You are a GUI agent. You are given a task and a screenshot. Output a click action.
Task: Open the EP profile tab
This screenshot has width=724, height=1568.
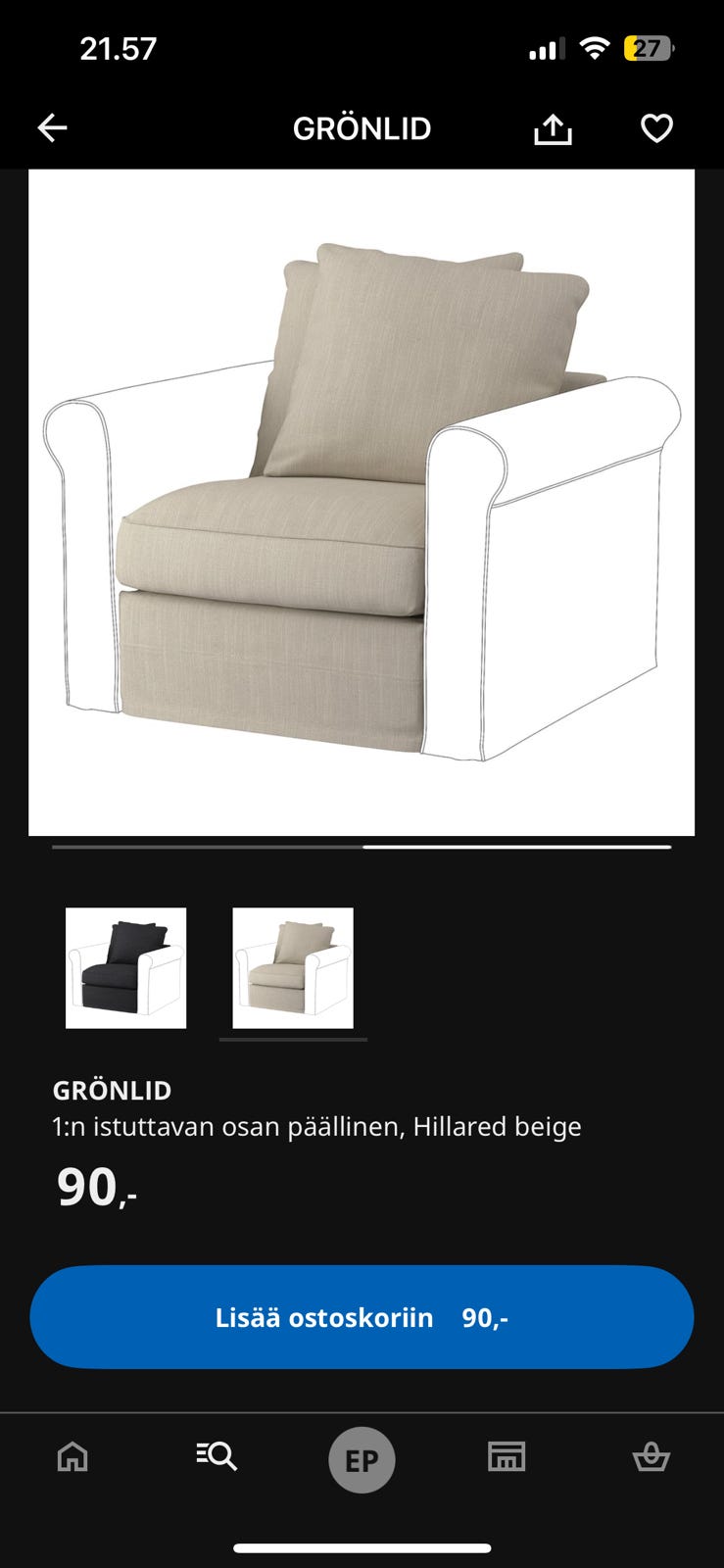tap(362, 1460)
